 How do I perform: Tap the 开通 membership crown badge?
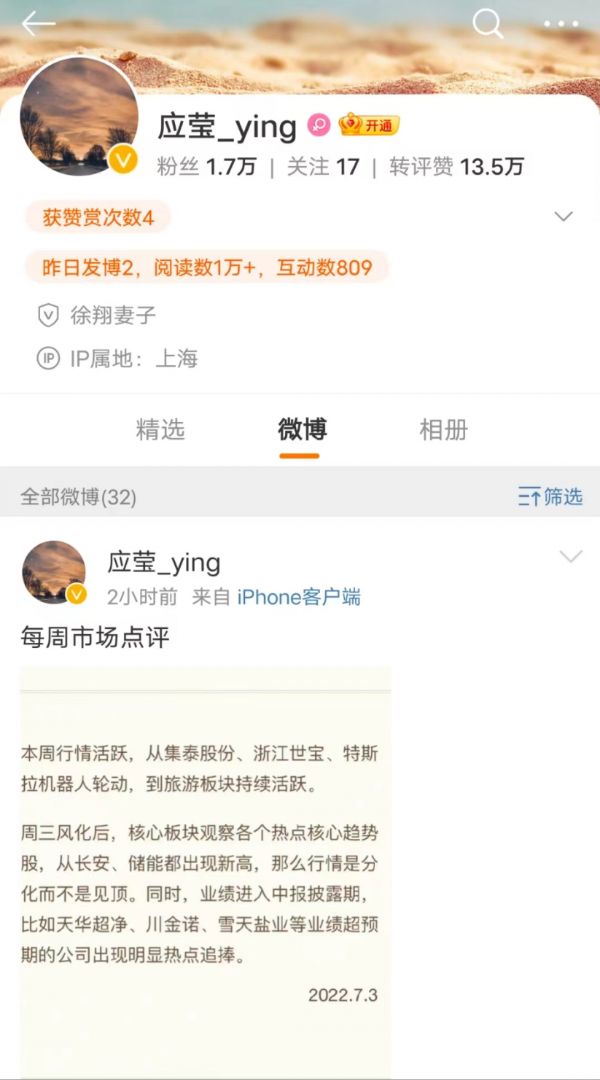369,125
